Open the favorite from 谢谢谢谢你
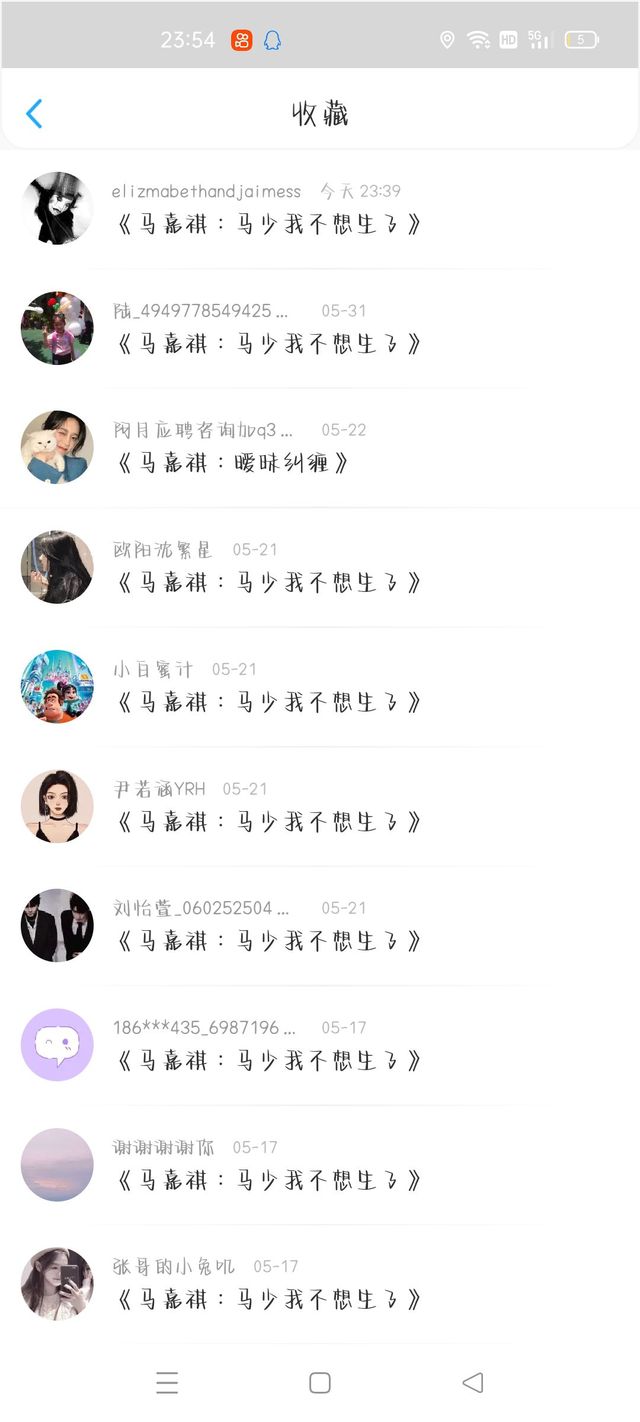 click(x=320, y=1164)
